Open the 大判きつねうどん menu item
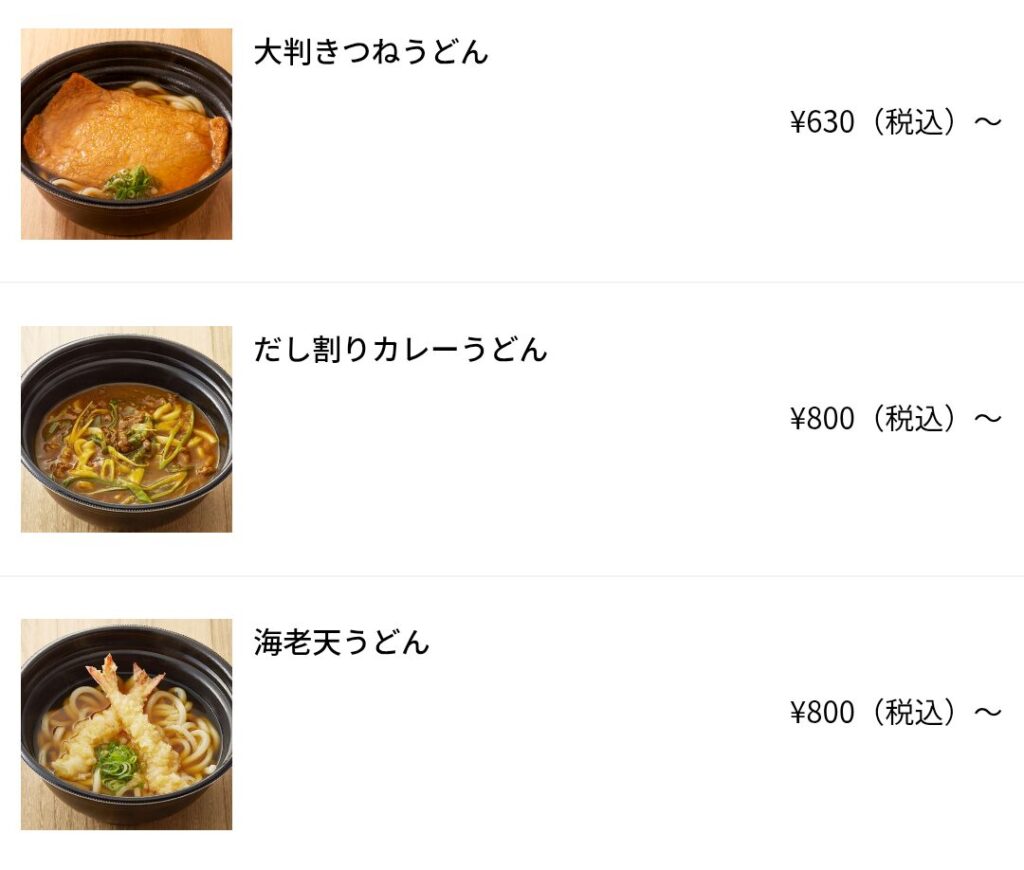This screenshot has height=870, width=1024. click(371, 52)
